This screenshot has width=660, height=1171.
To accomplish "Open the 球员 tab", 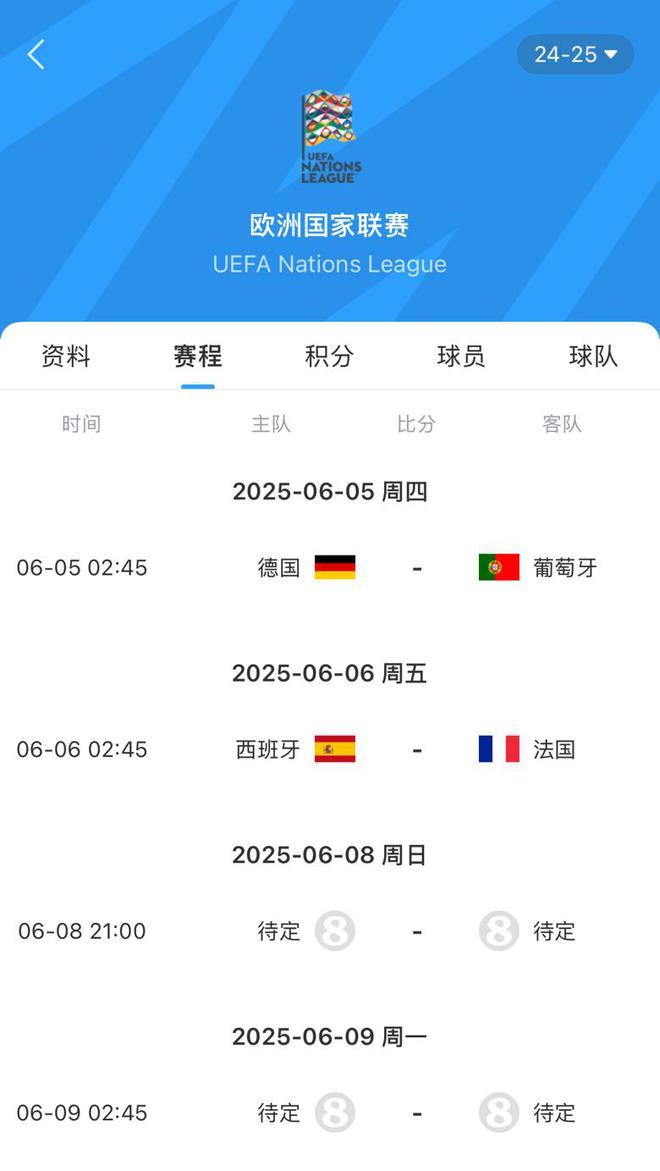I will point(461,356).
